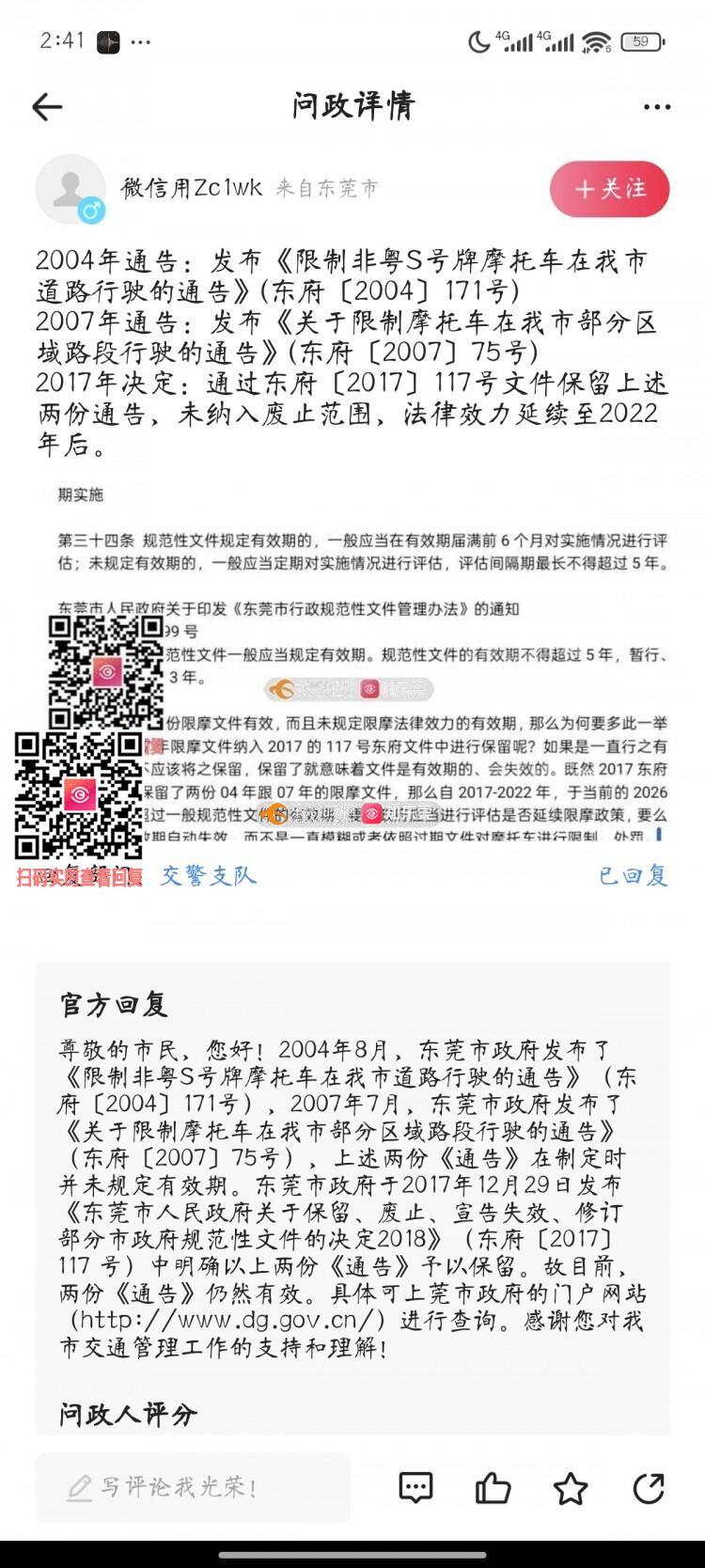Image resolution: width=705 pixels, height=1568 pixels.
Task: Like this post with the thumbs-up
Action: tap(493, 1487)
